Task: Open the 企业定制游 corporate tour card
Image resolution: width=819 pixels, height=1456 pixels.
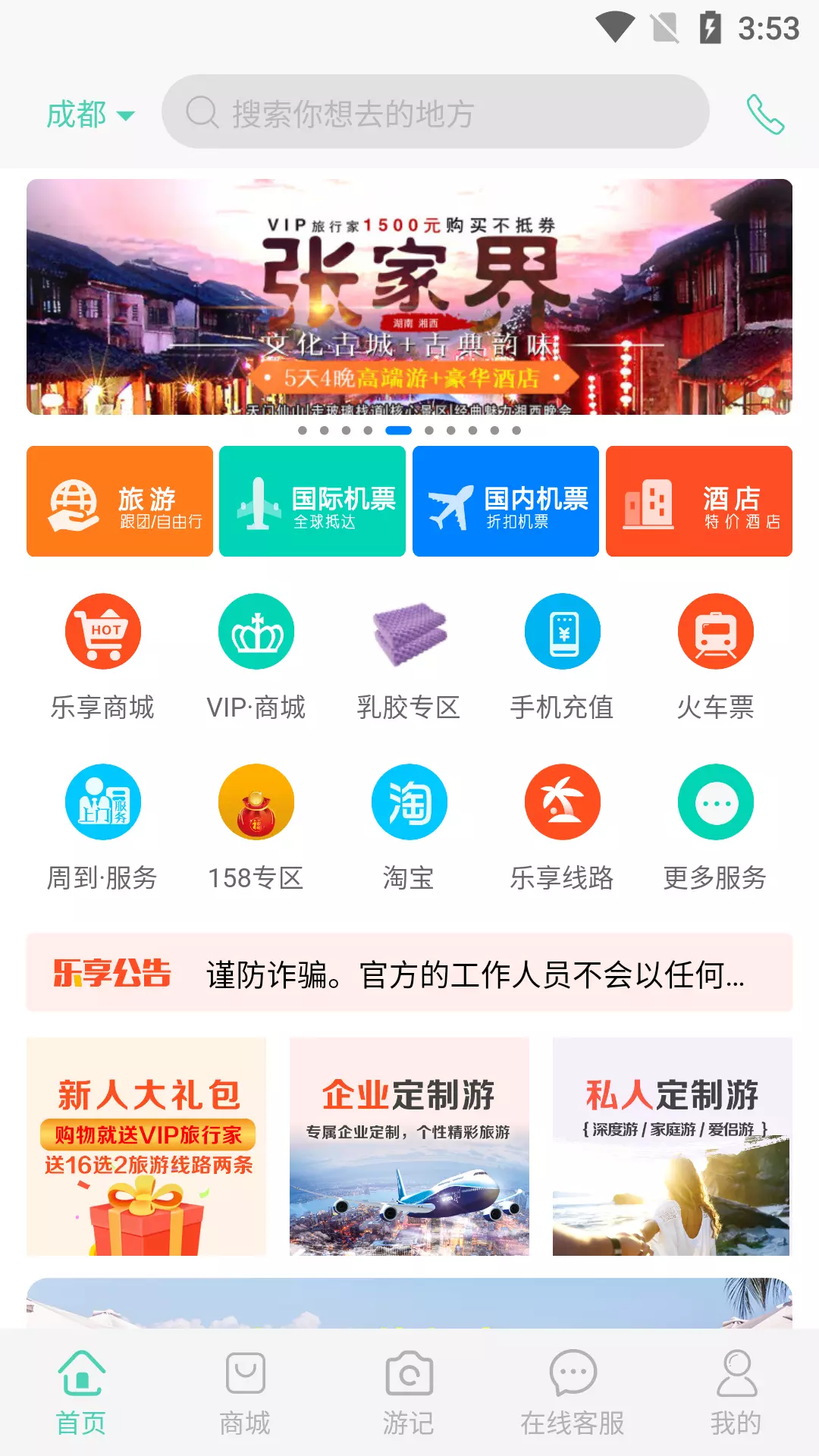Action: (x=409, y=1146)
